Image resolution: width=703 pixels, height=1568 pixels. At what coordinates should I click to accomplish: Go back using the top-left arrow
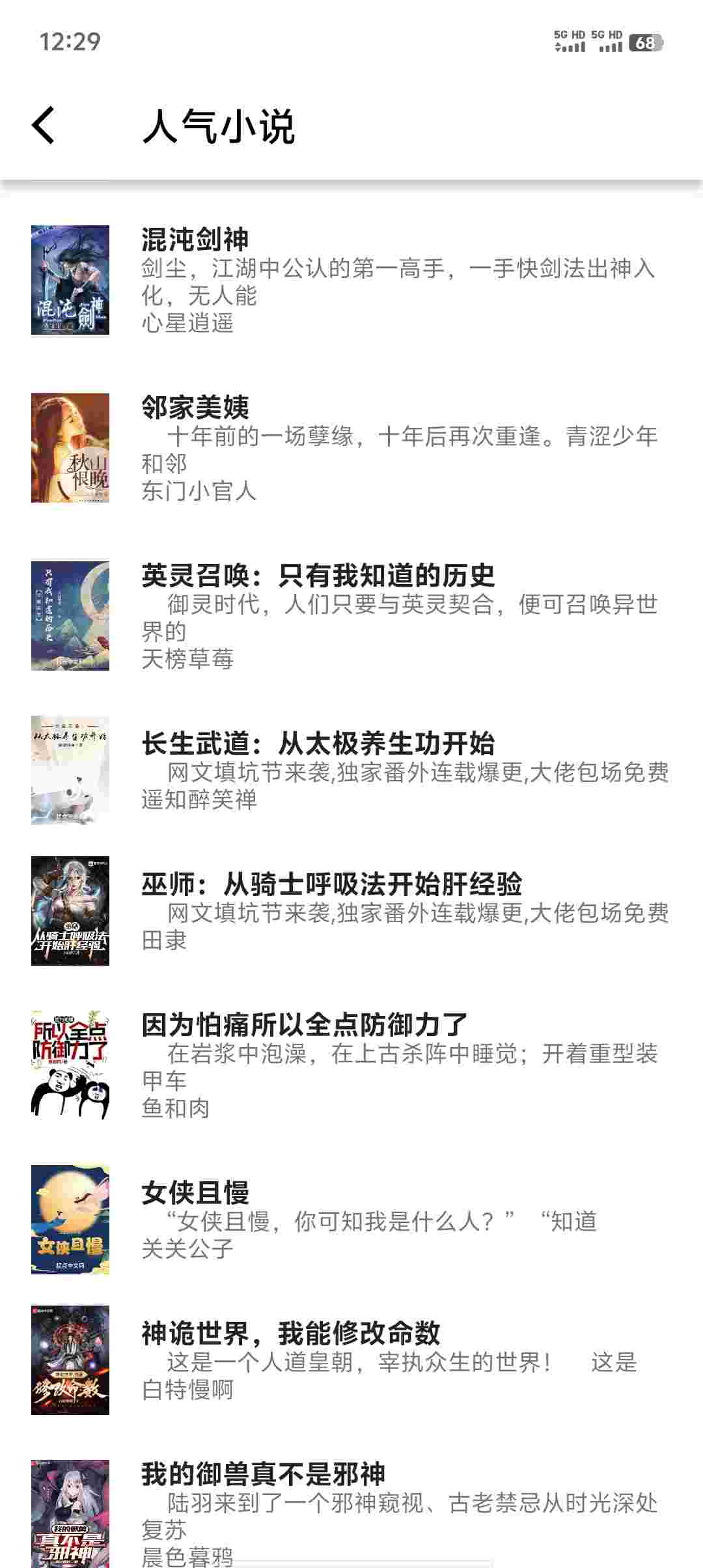point(44,124)
